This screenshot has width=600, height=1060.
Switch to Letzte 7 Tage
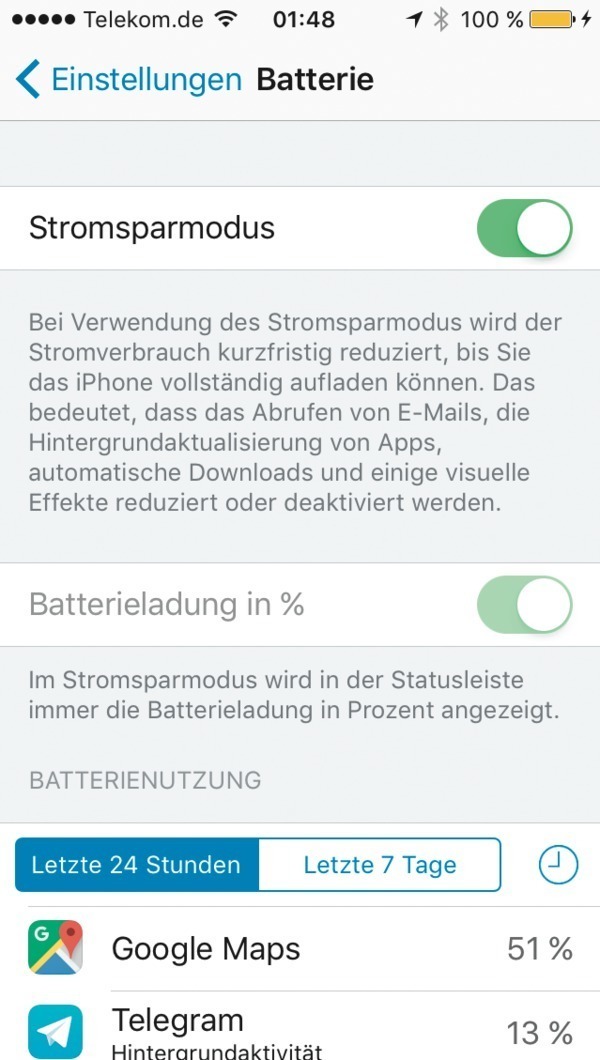[x=379, y=865]
